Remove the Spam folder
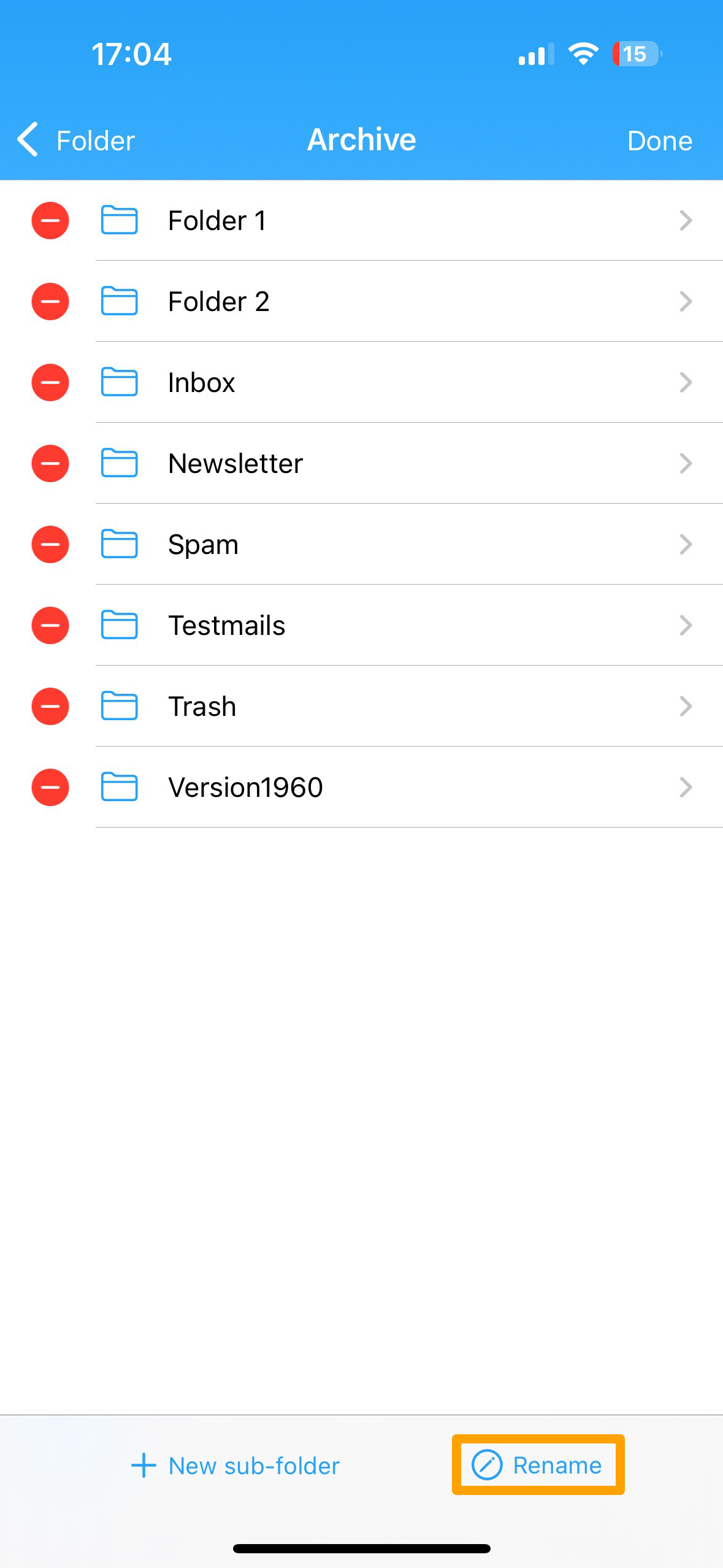 [50, 544]
